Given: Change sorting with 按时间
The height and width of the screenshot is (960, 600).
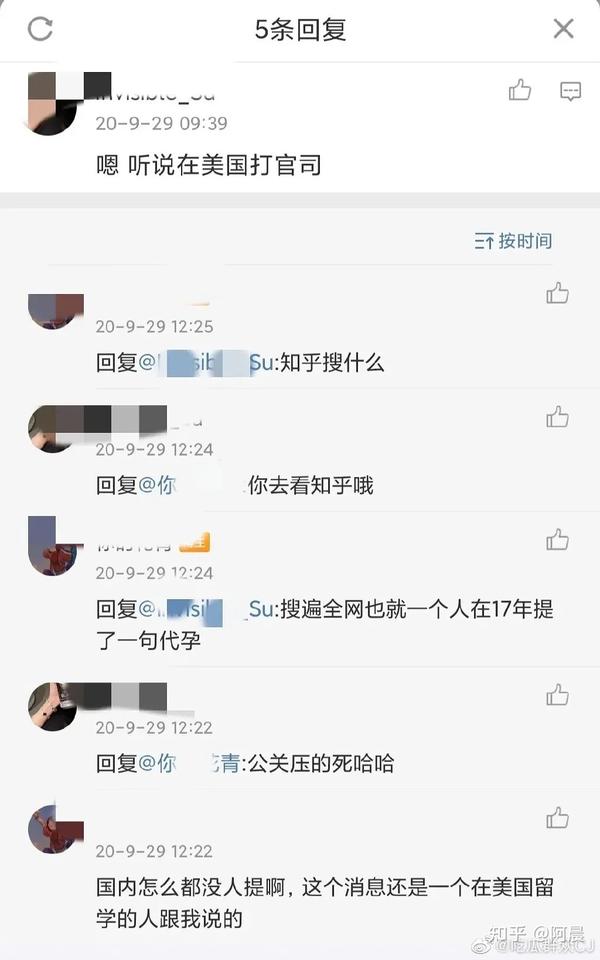Looking at the screenshot, I should click(514, 241).
